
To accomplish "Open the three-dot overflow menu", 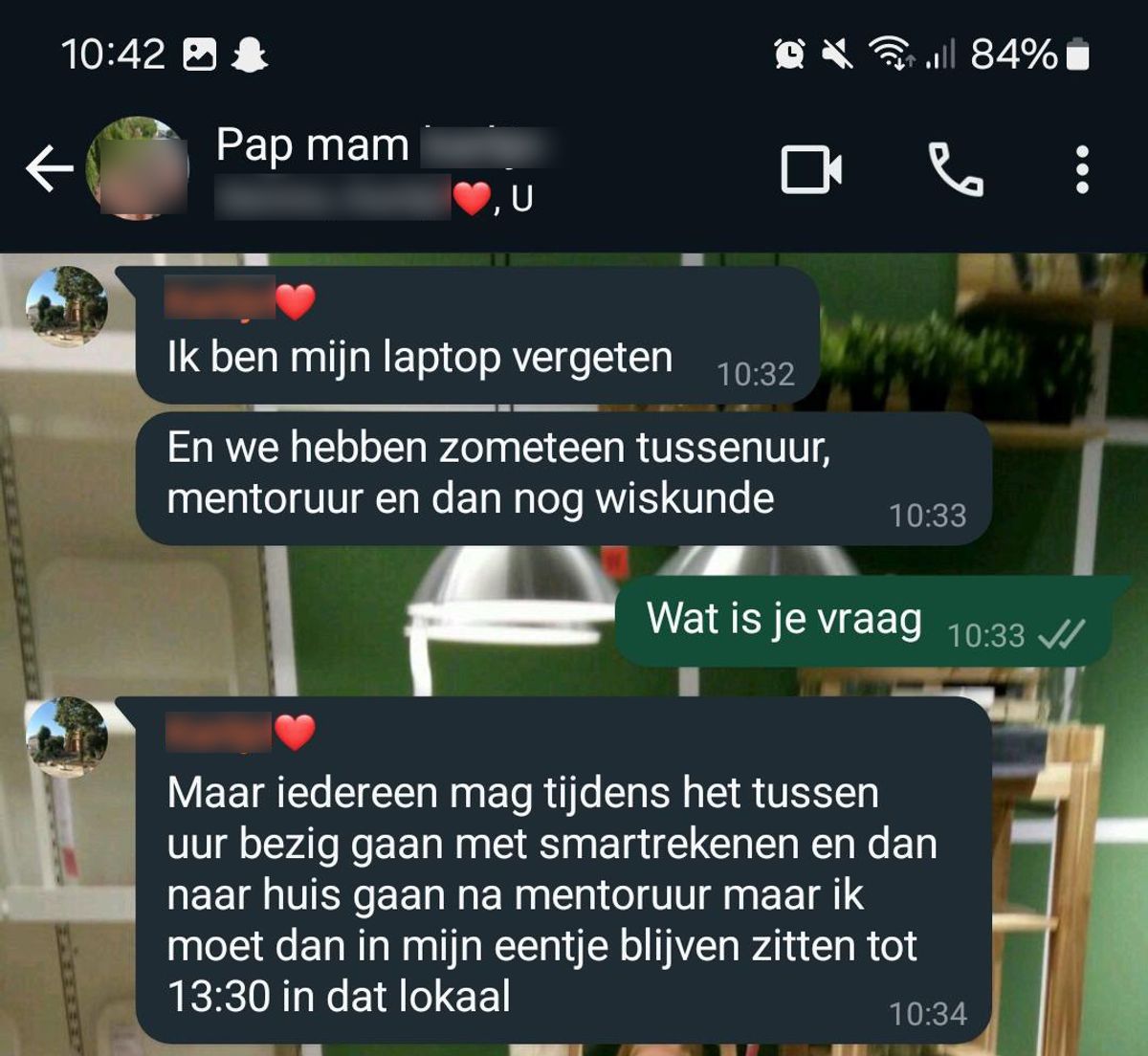I will point(1082,170).
